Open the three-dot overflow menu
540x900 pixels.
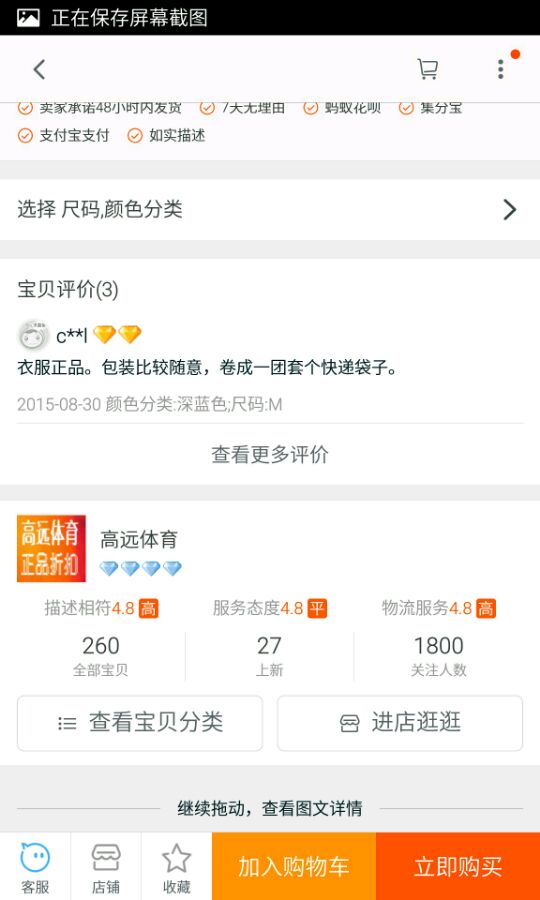click(501, 69)
